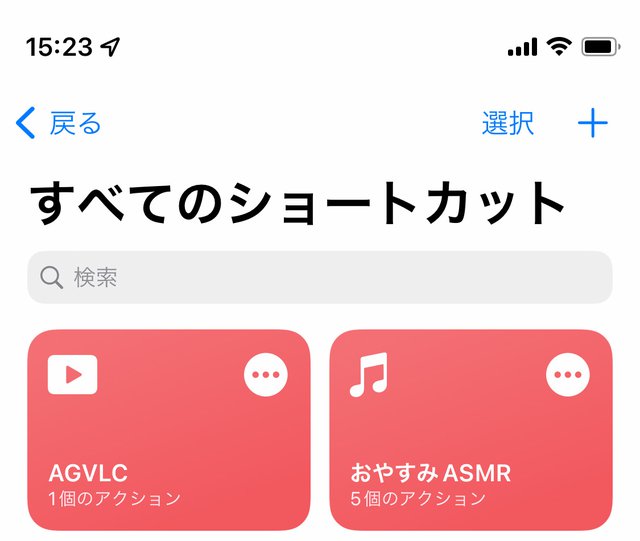
Task: Run the おやすみ ASMR shortcut
Action: pos(450,450)
